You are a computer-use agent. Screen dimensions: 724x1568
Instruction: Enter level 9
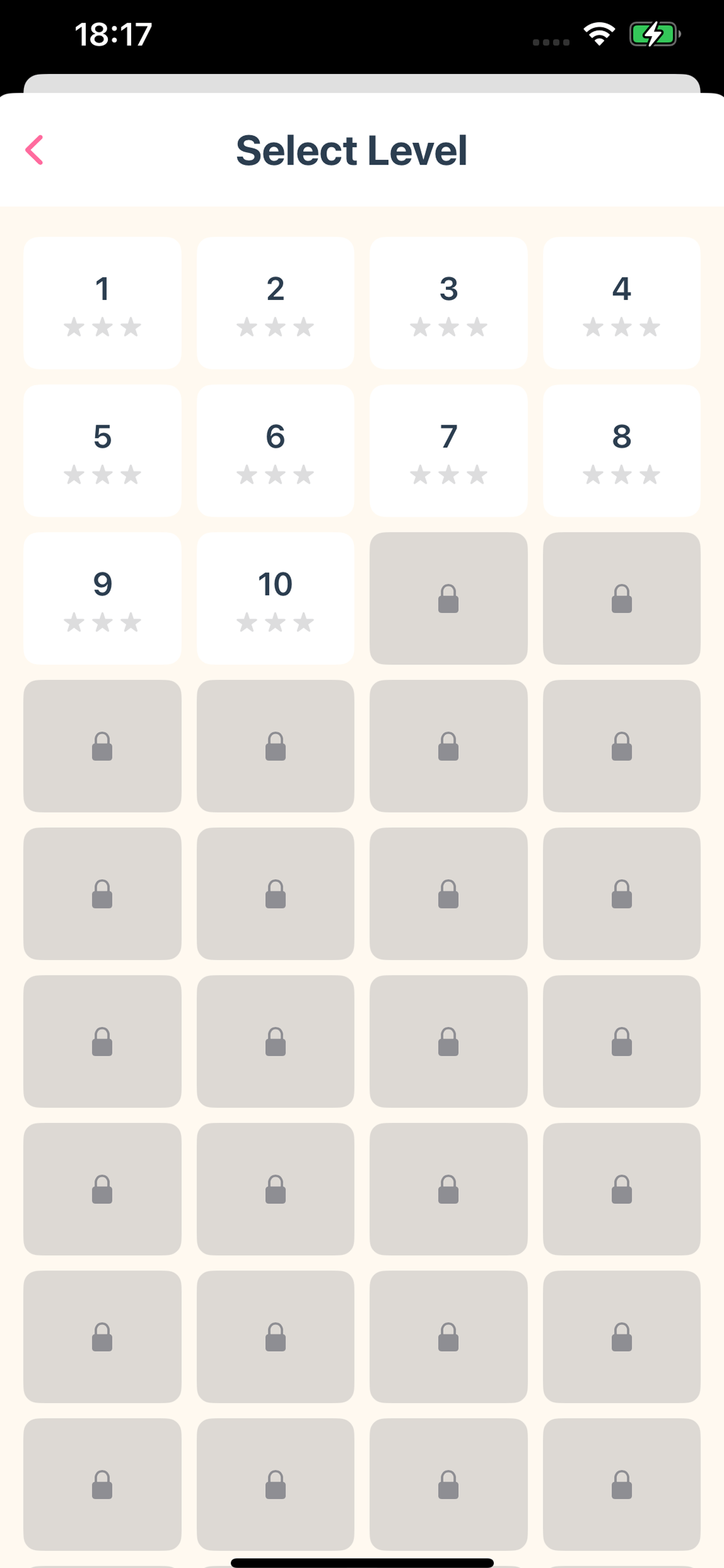(x=102, y=598)
